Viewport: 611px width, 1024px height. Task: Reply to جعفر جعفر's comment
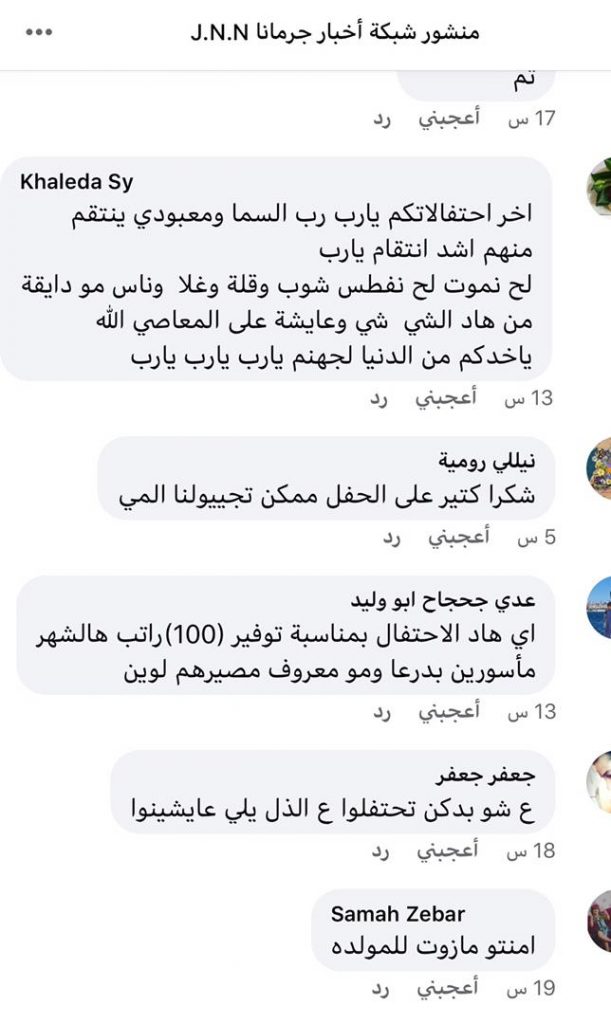379,850
